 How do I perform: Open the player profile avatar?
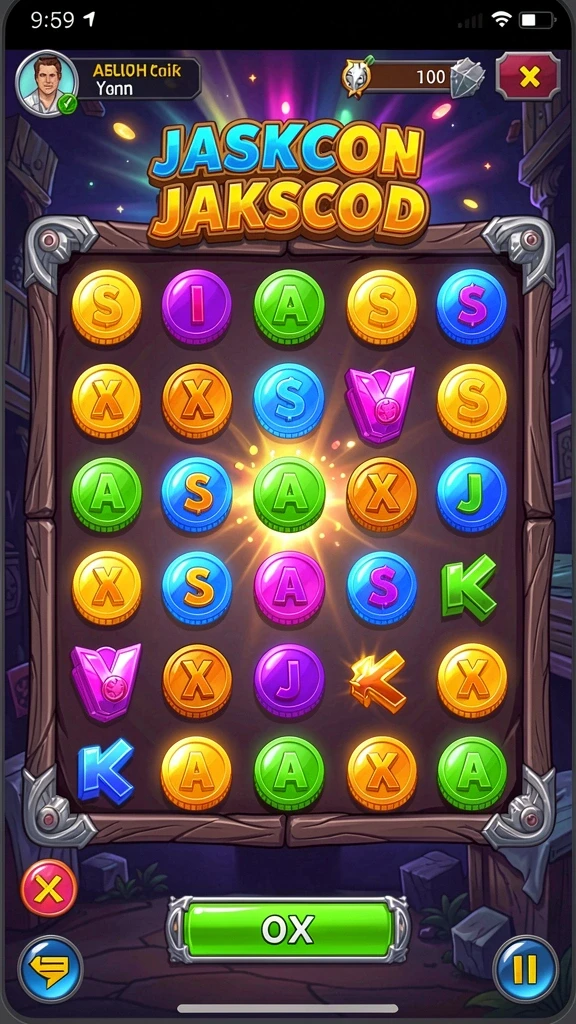[47, 84]
